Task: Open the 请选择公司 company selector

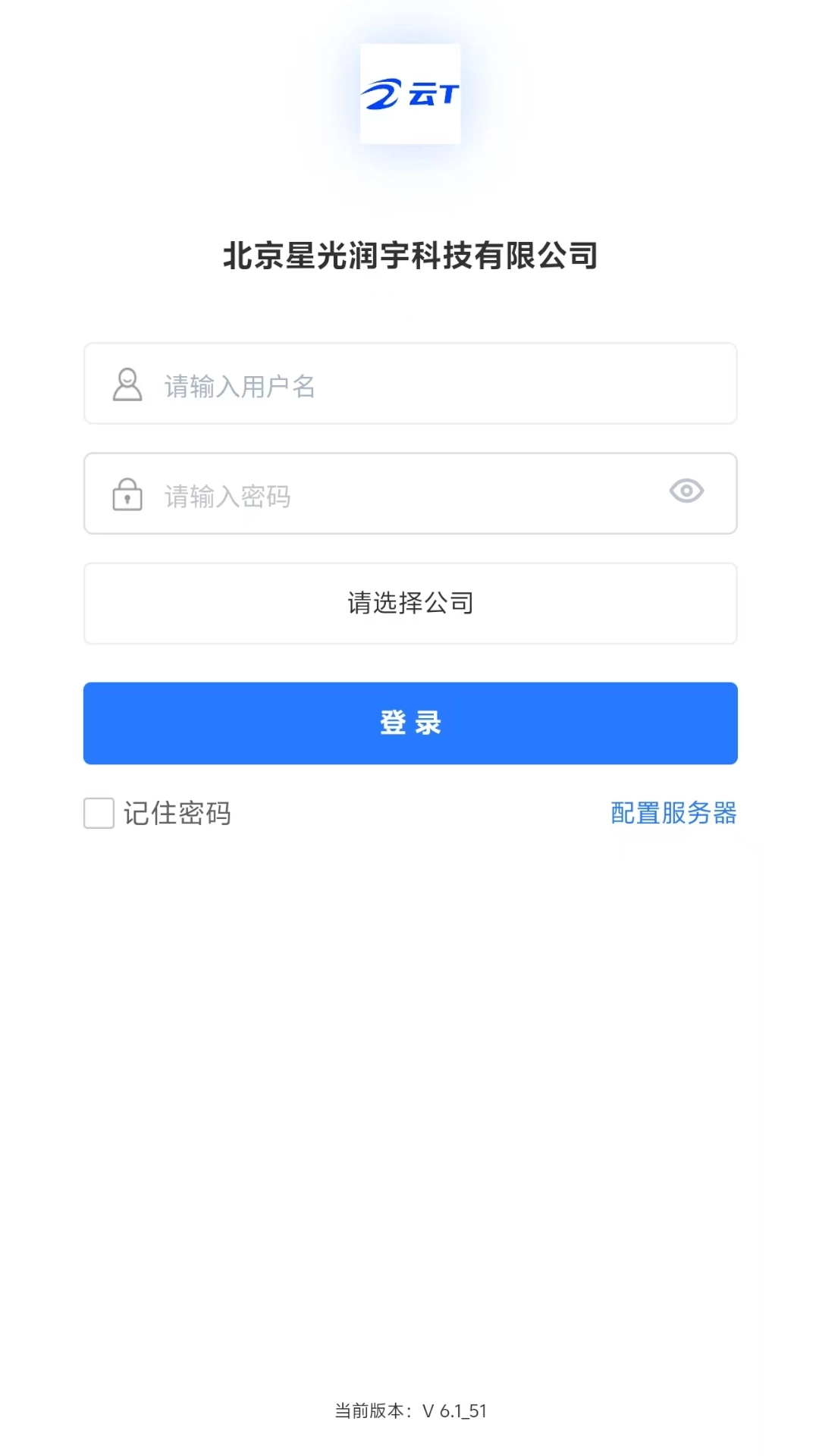Action: point(410,604)
